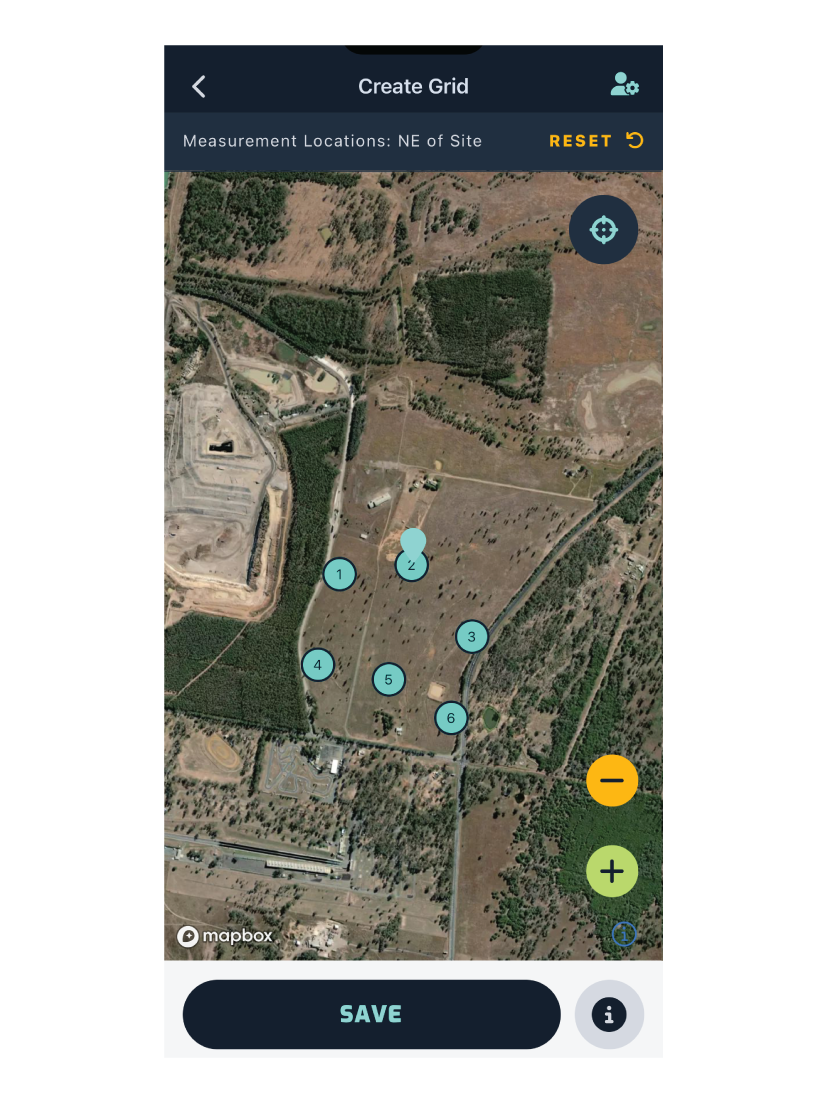This screenshot has width=825, height=1100.
Task: Save the grid
Action: pos(371,1014)
